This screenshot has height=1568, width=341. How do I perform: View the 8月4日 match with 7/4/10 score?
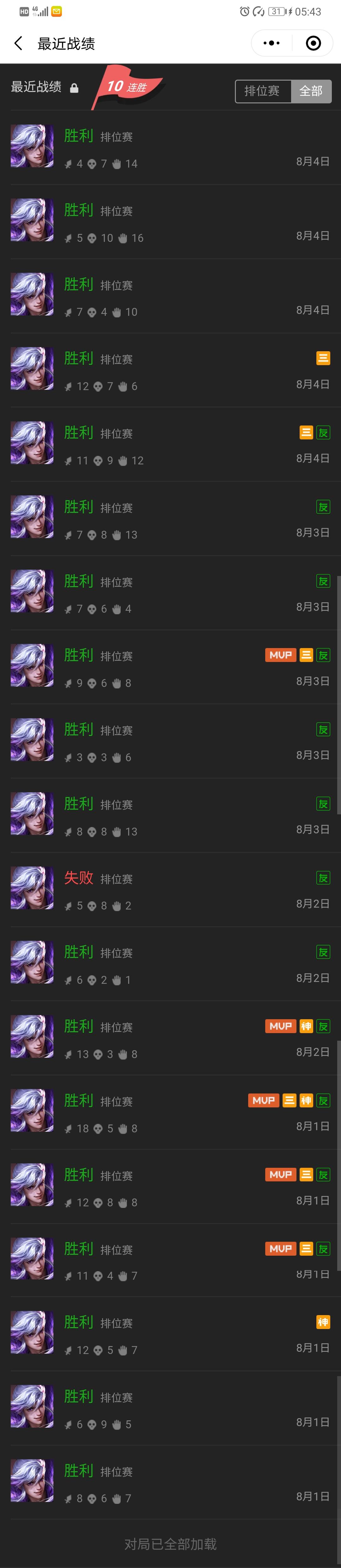point(170,297)
